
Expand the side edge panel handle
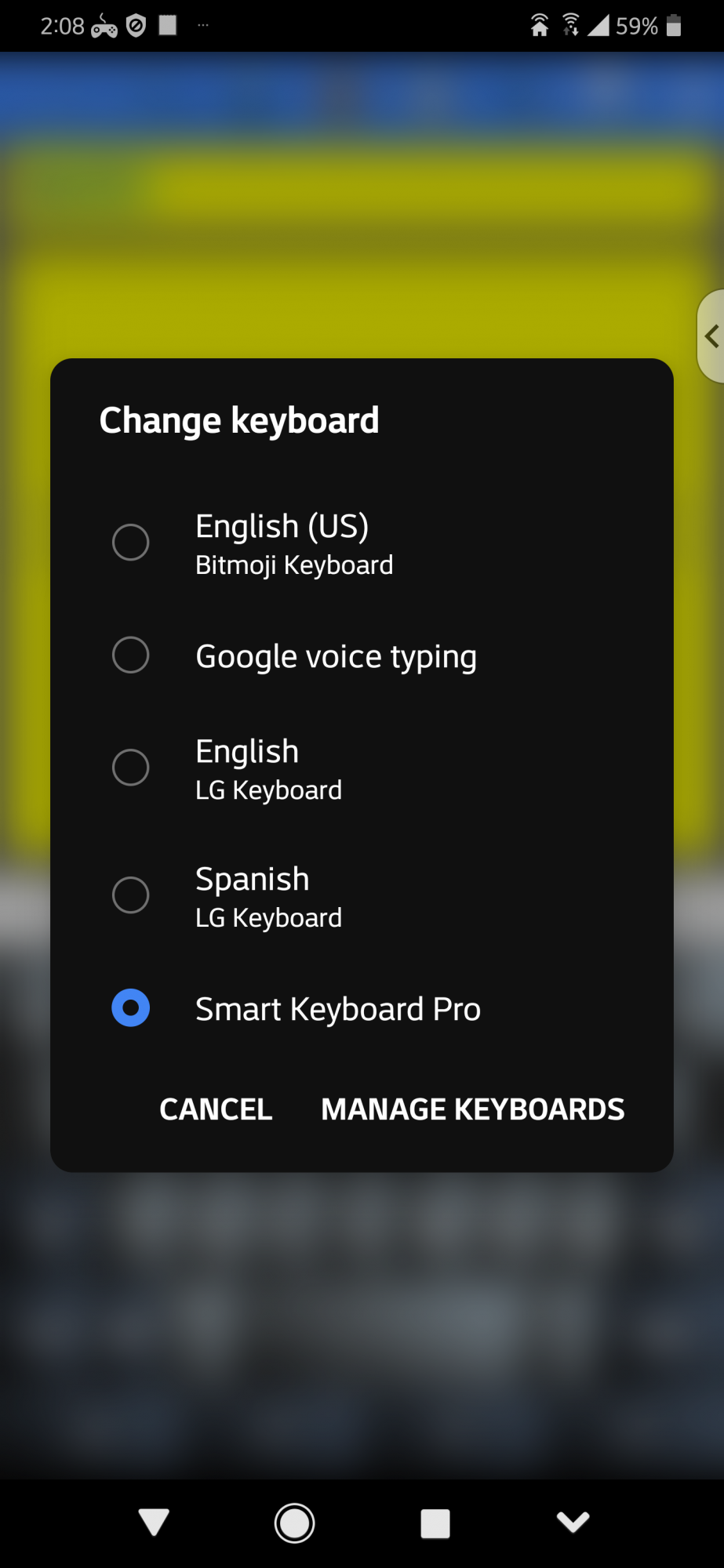point(711,336)
